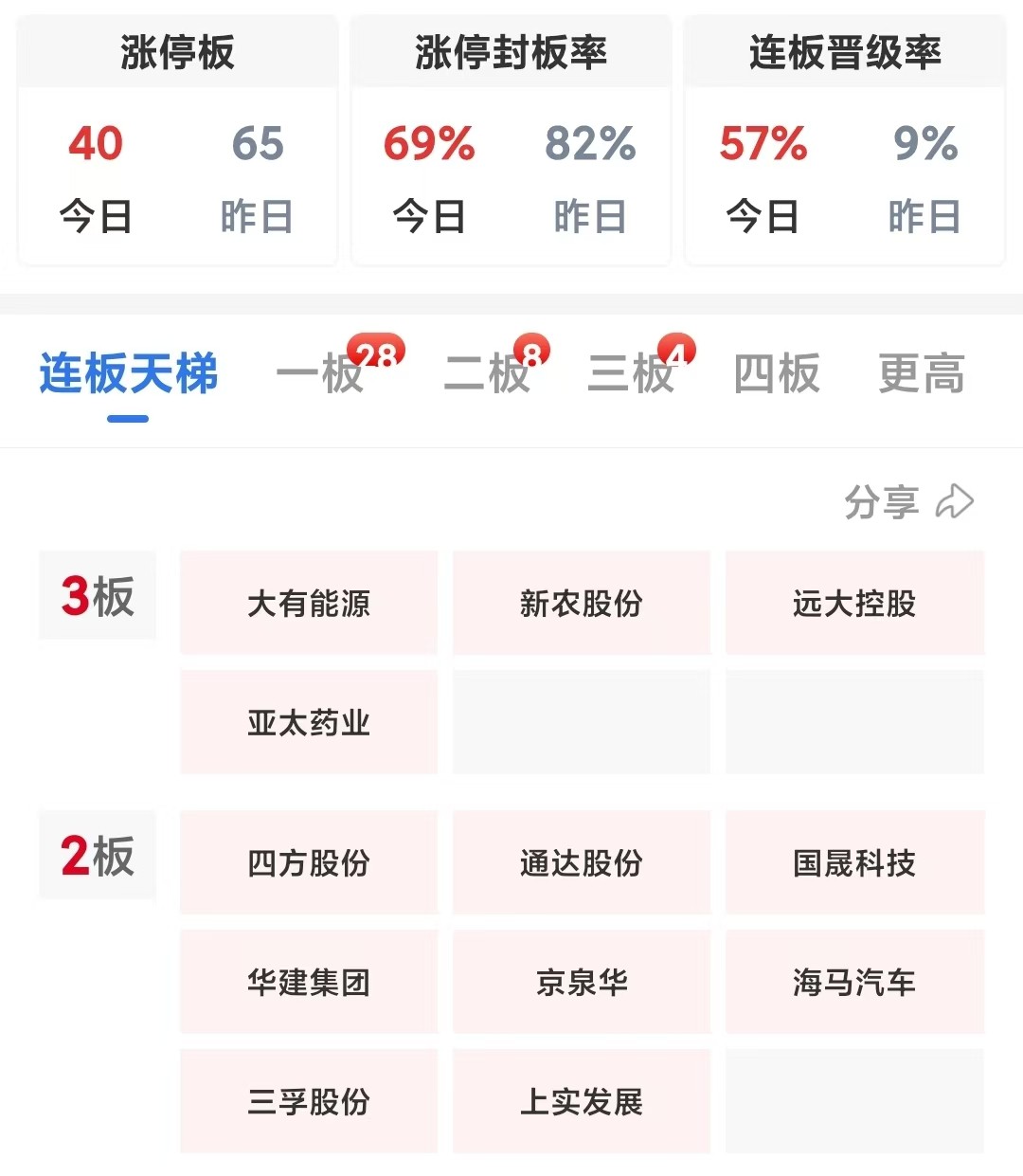Image resolution: width=1023 pixels, height=1176 pixels.
Task: Open stock 华建集团
Action: click(x=309, y=982)
